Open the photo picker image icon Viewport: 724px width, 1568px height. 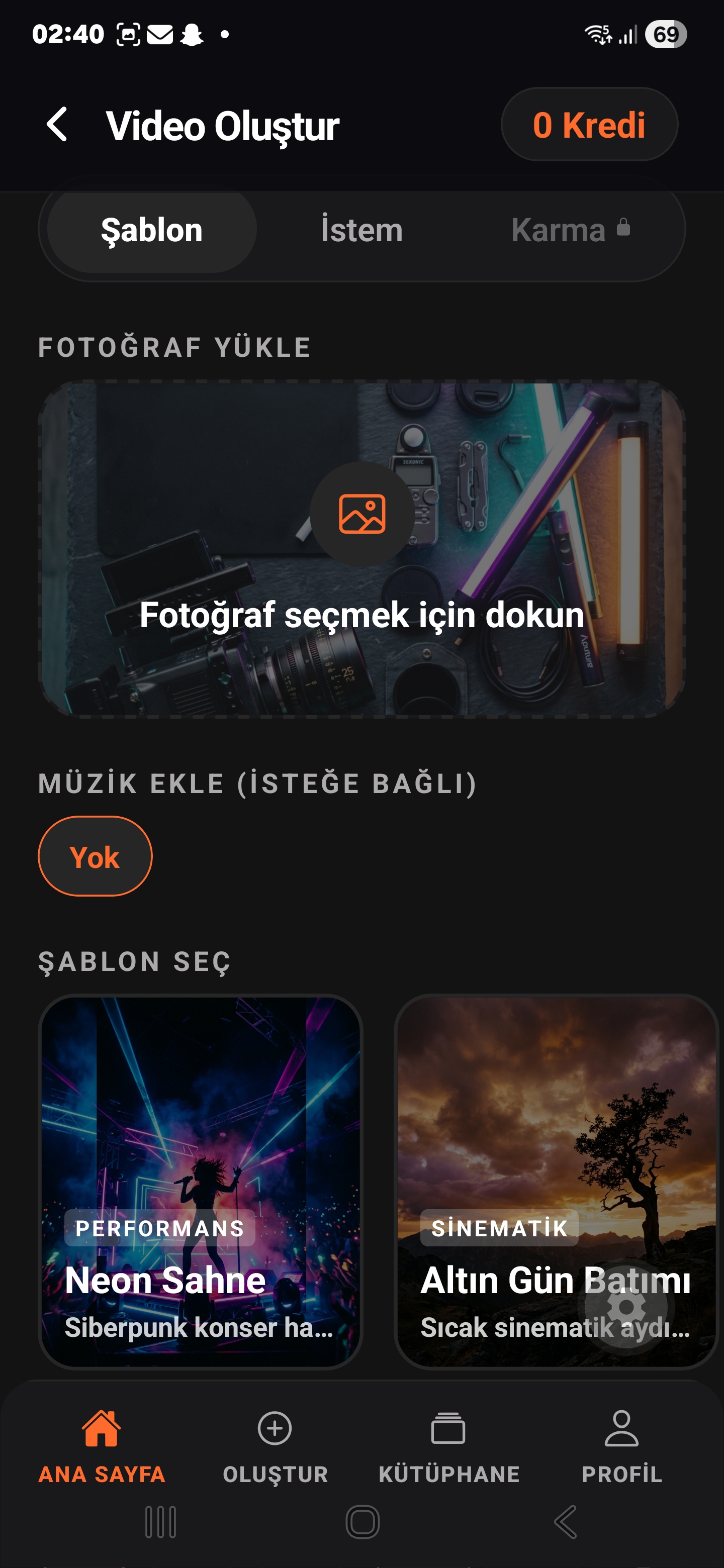(x=361, y=514)
